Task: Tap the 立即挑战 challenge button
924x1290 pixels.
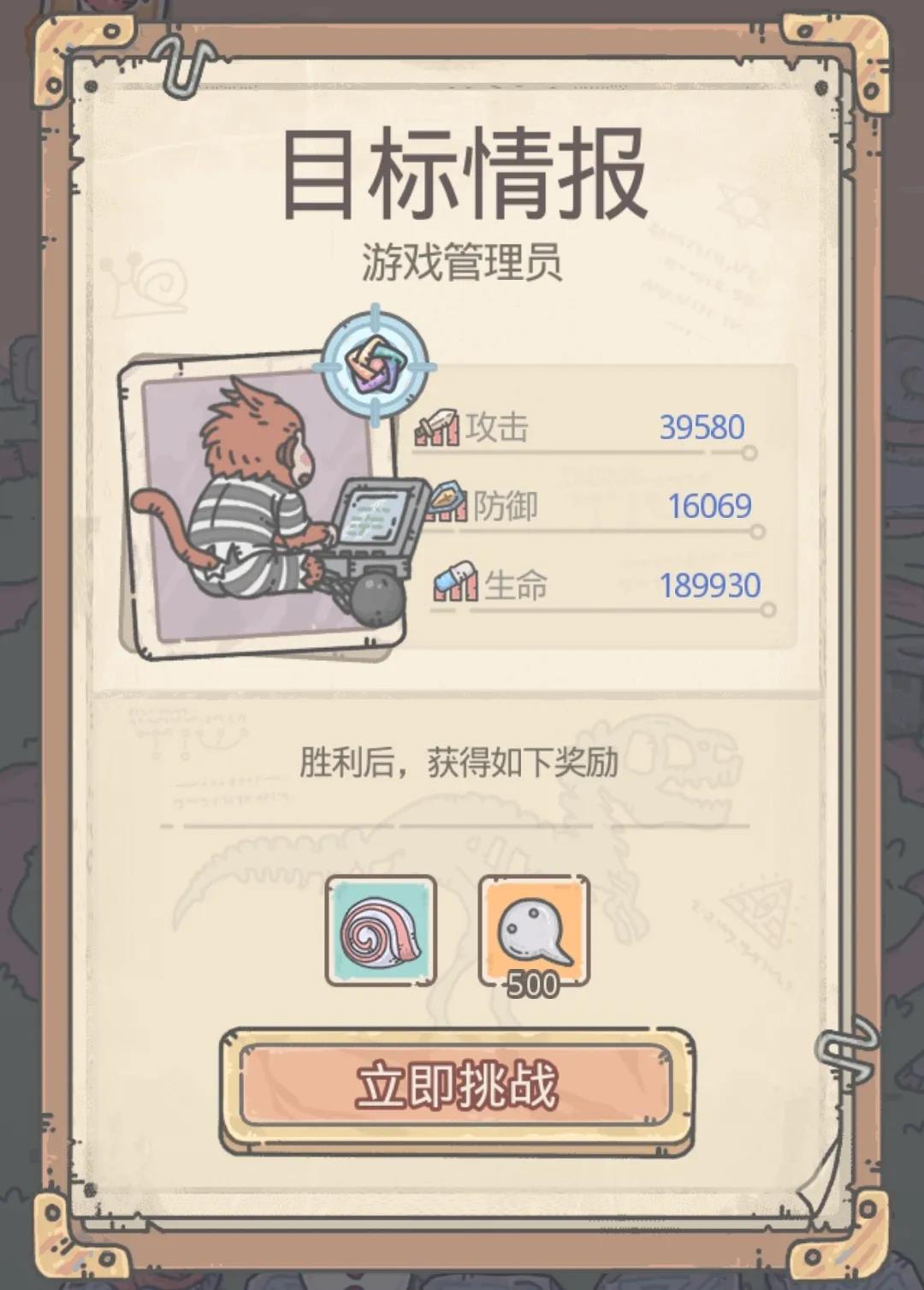Action: (x=456, y=1086)
